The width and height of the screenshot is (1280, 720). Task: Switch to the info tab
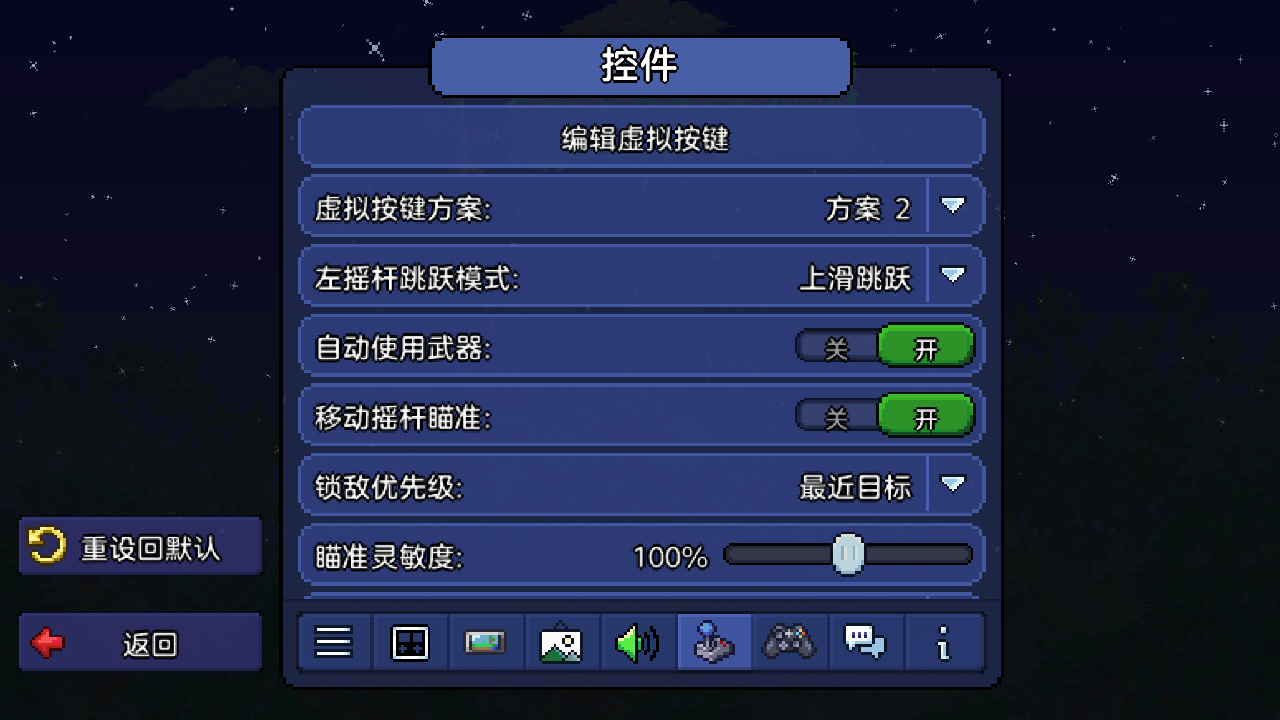943,642
